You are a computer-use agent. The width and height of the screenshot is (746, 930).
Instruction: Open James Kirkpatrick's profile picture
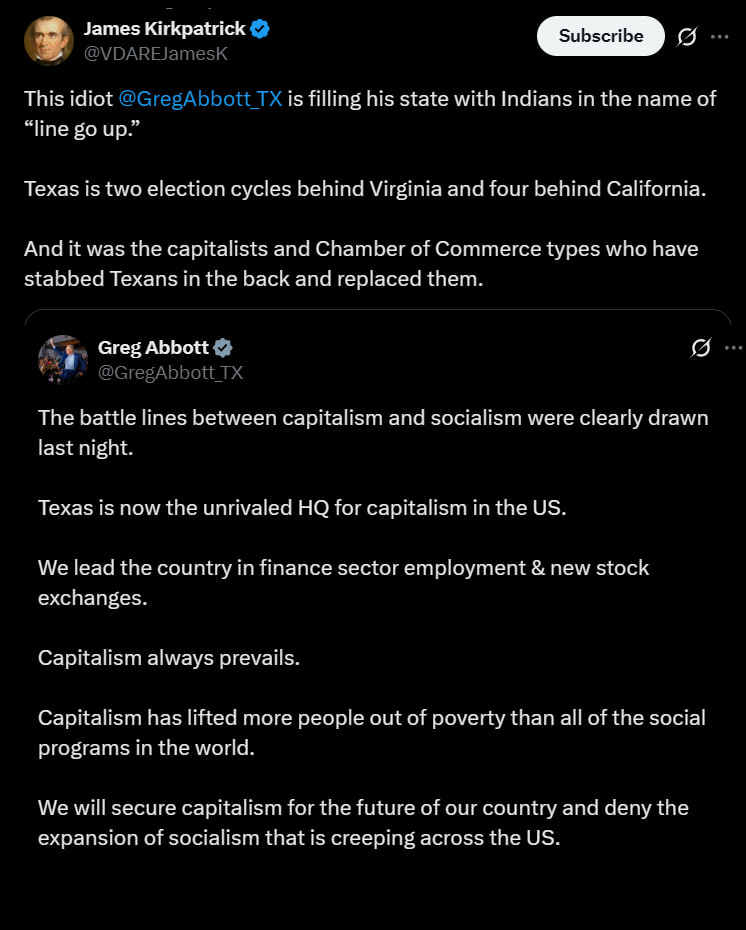[x=48, y=41]
